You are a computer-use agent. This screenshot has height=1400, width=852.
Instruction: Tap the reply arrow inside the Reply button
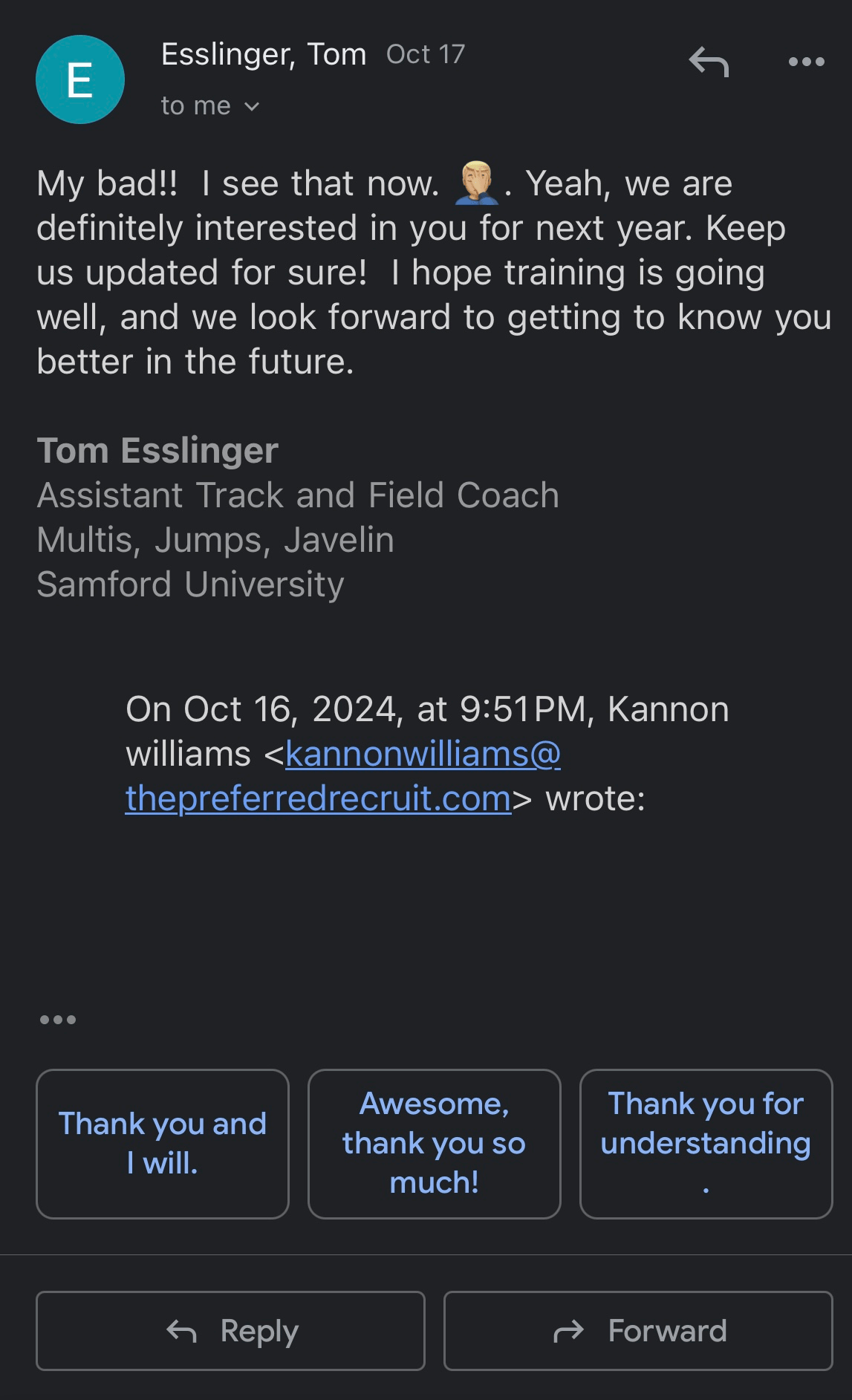tap(182, 1330)
